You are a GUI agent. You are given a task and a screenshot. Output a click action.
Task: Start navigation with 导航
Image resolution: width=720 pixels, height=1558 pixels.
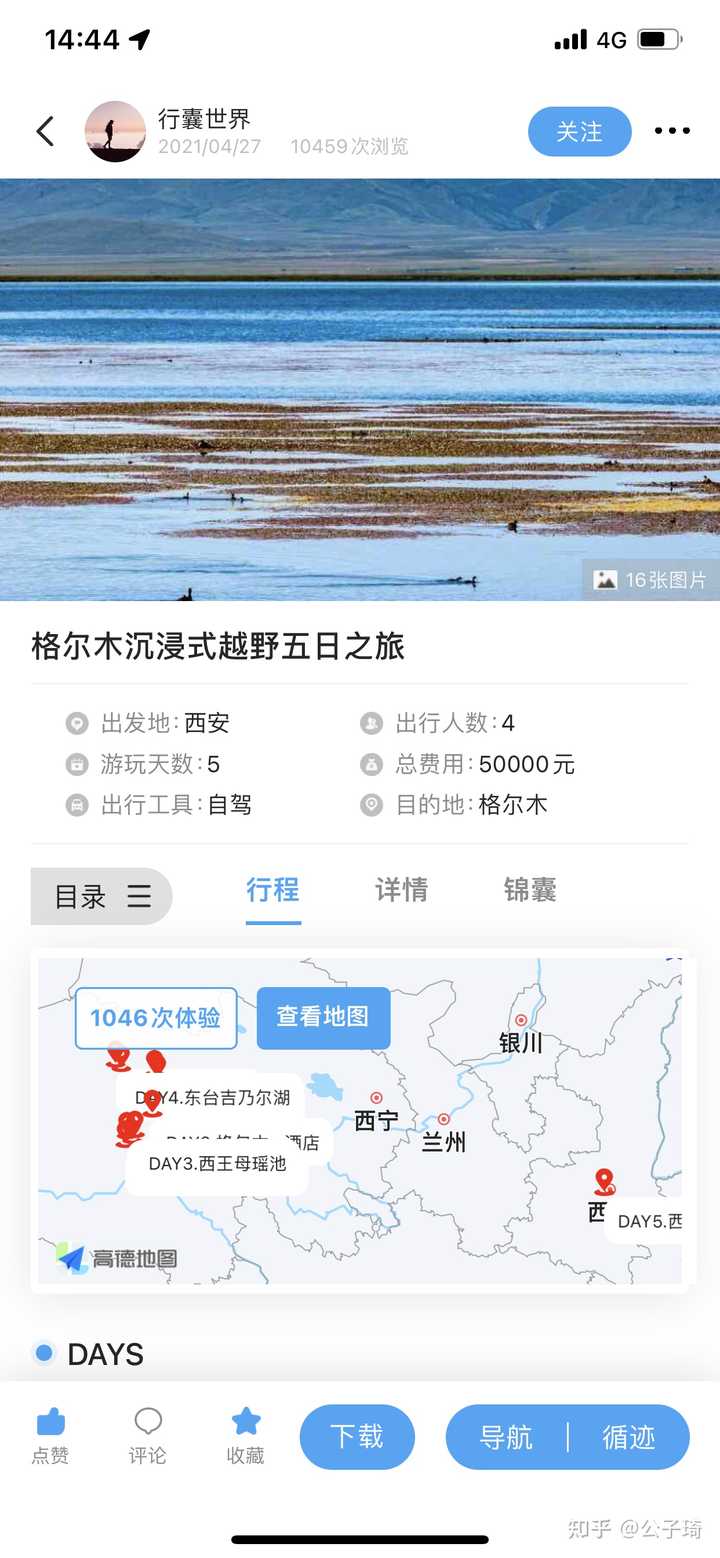[x=506, y=1437]
